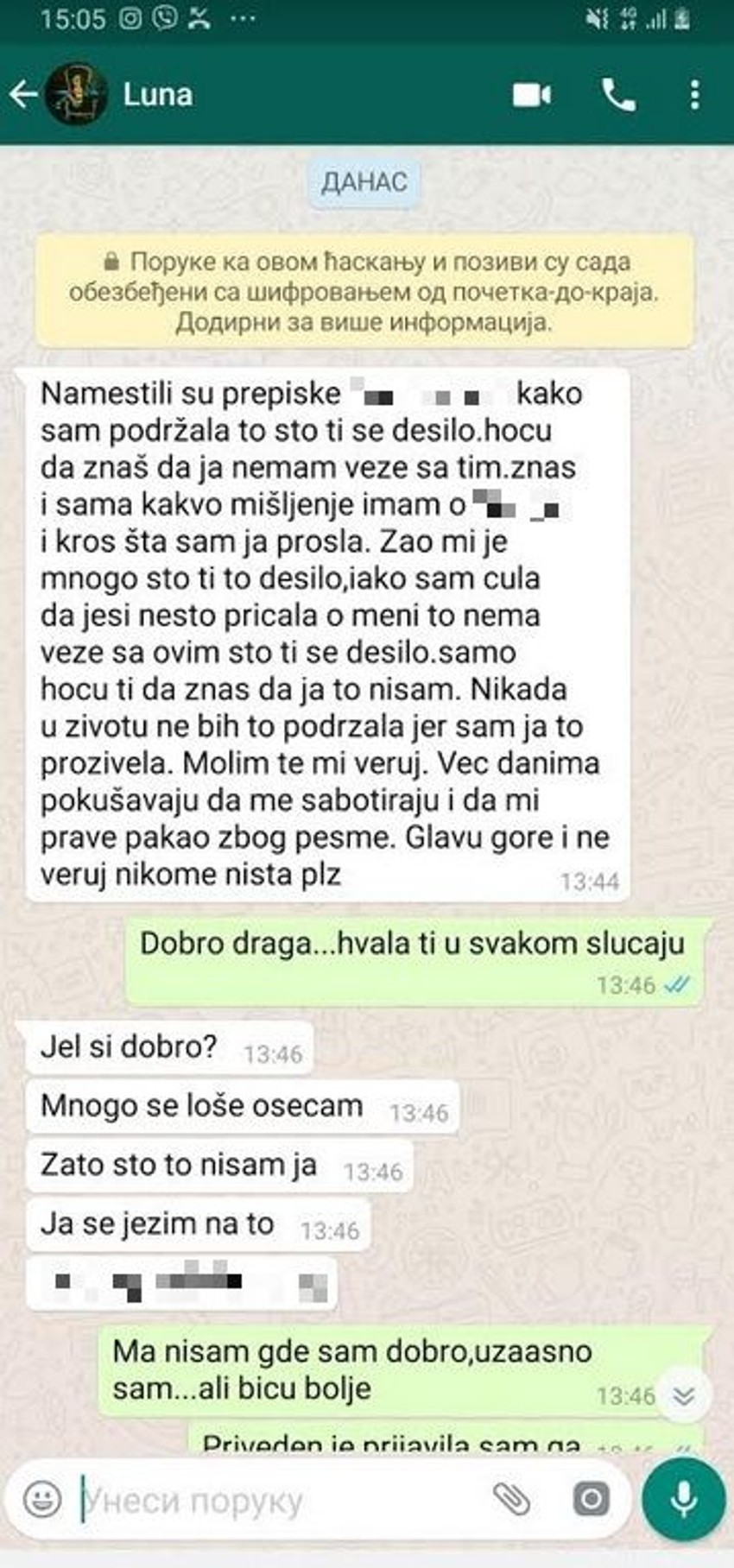Tap the encryption info banner
Image resolution: width=734 pixels, height=1568 pixels.
pyautogui.click(x=364, y=292)
